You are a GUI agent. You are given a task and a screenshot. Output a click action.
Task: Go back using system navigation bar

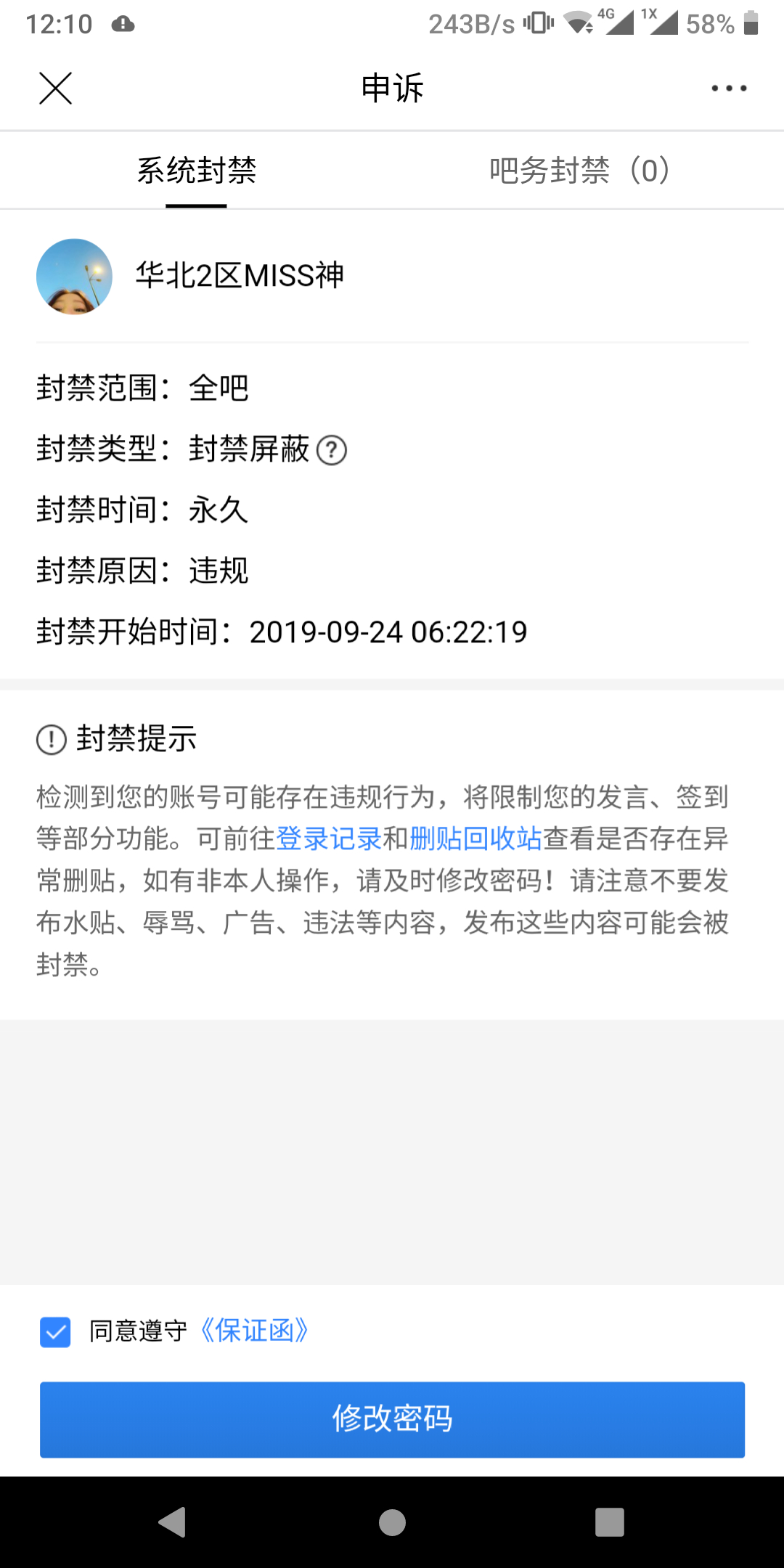point(173,1522)
